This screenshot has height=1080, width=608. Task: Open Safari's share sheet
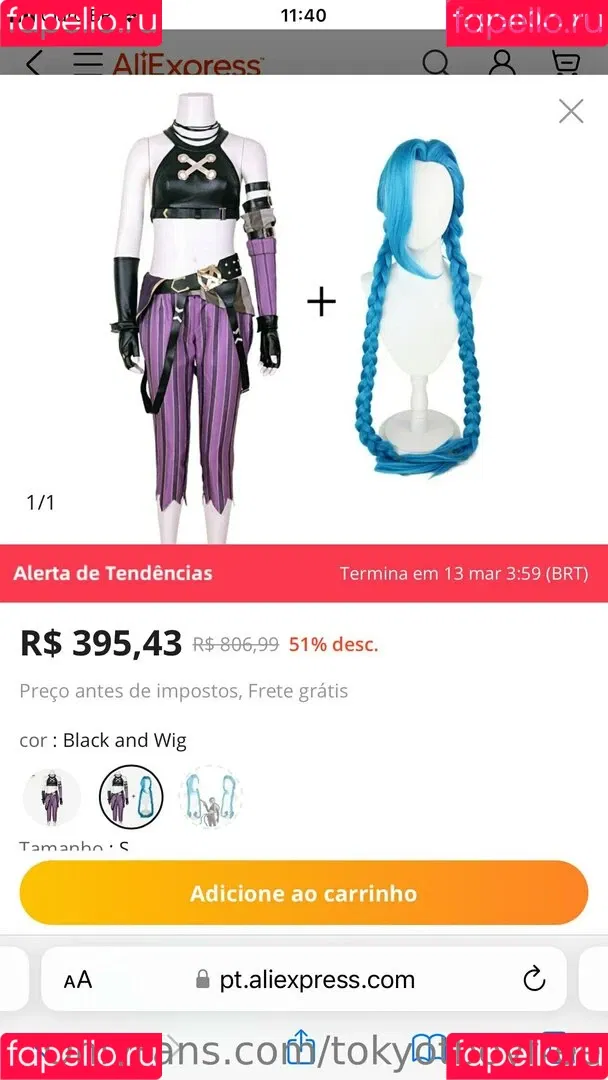[300, 1050]
